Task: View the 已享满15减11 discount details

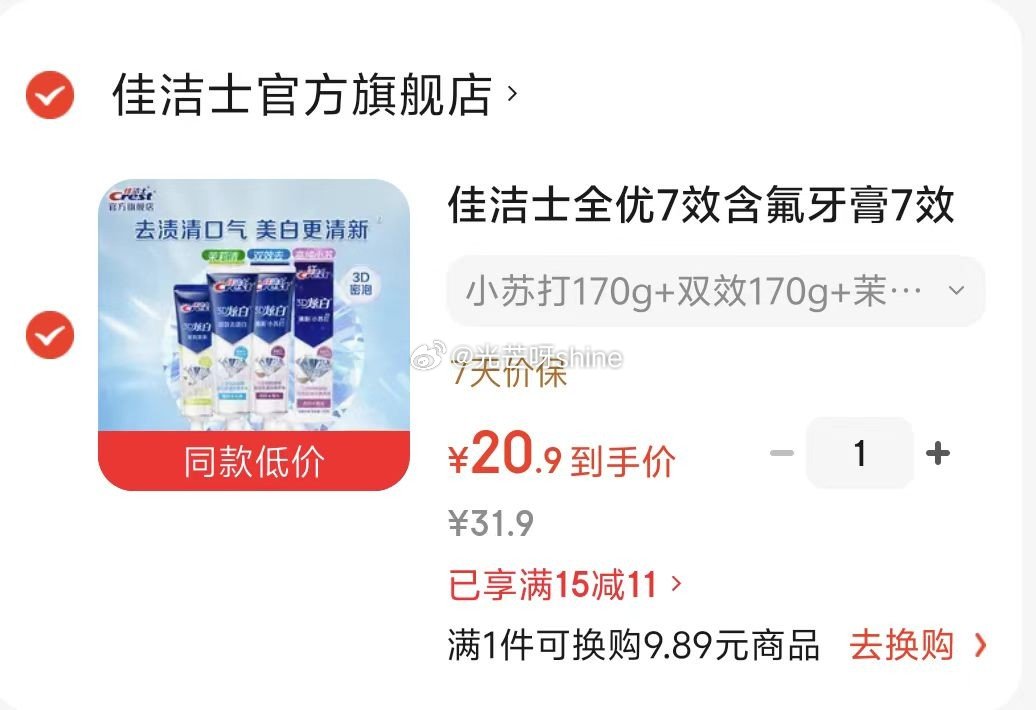Action: tap(565, 585)
